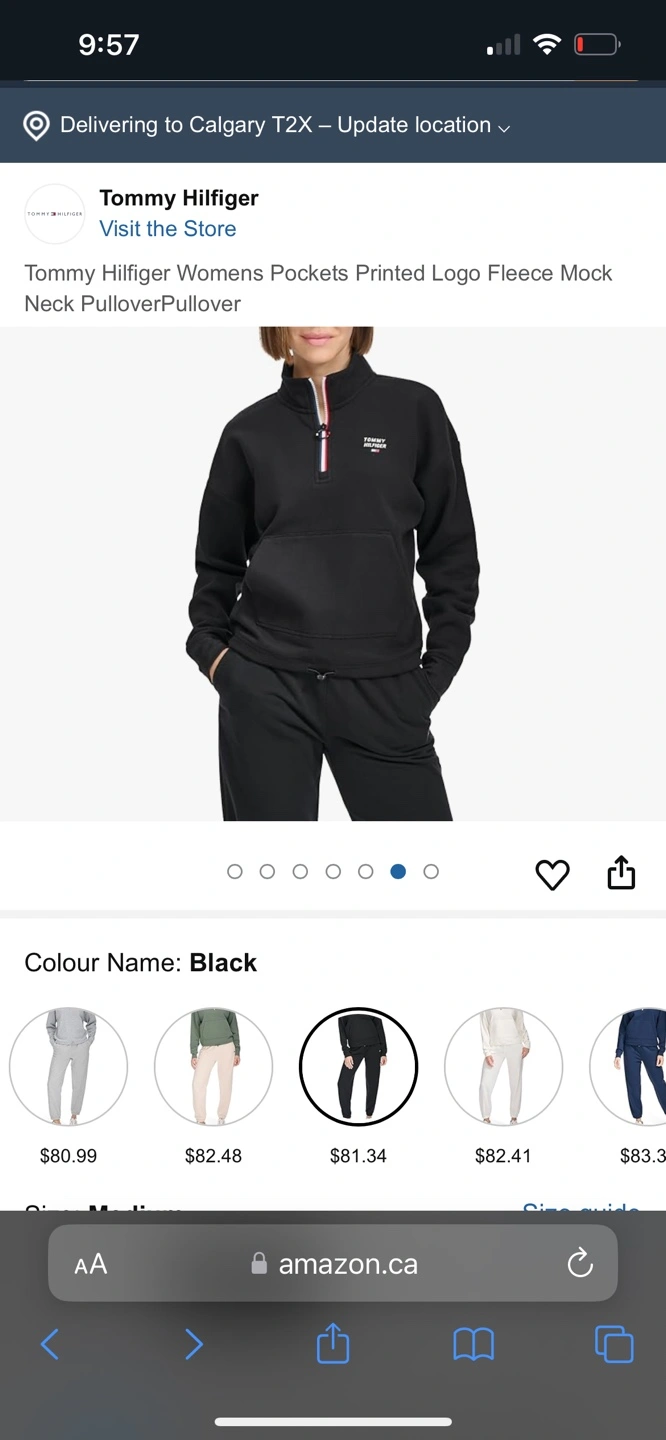The height and width of the screenshot is (1440, 666).
Task: Tap the amazon.ca address bar
Action: pos(333,1264)
